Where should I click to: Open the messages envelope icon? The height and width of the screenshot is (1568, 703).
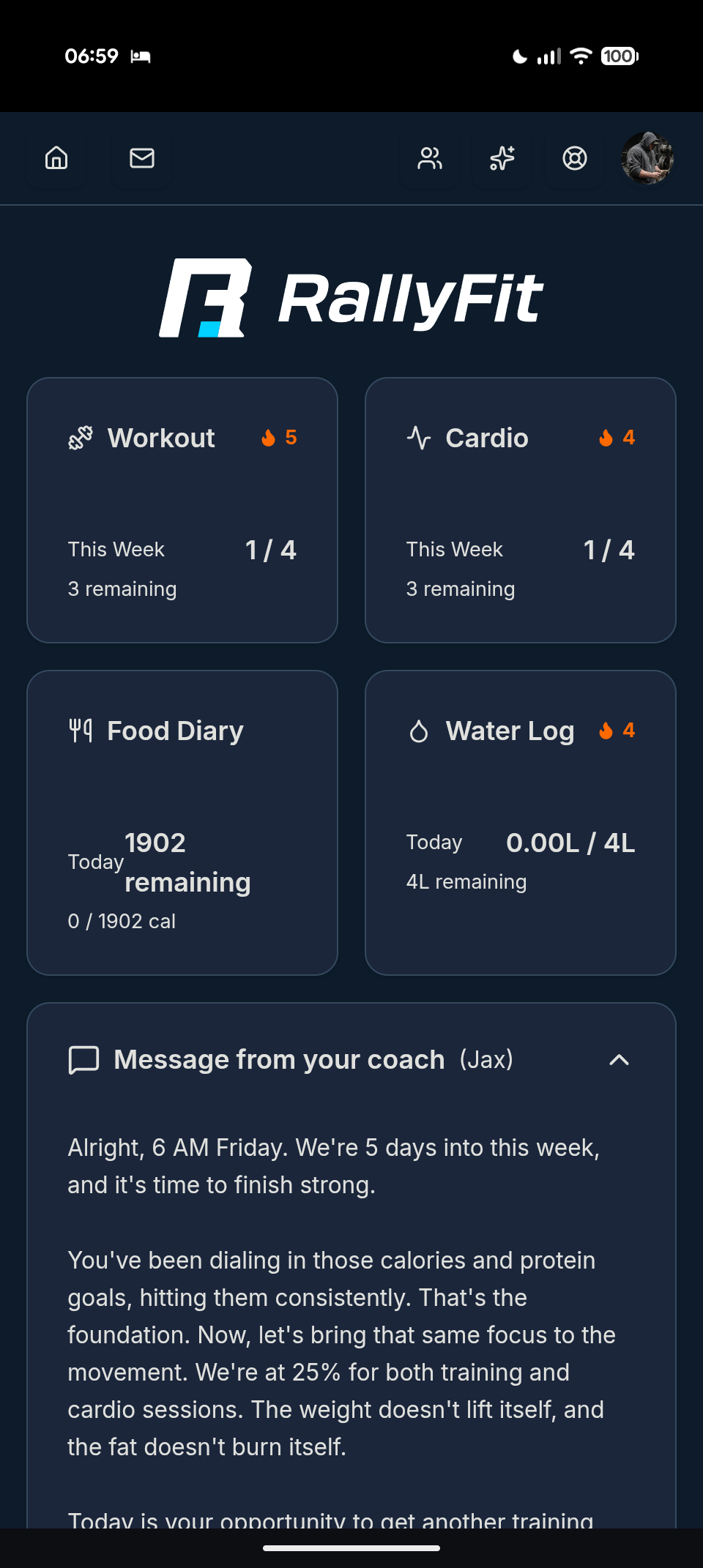click(x=142, y=158)
